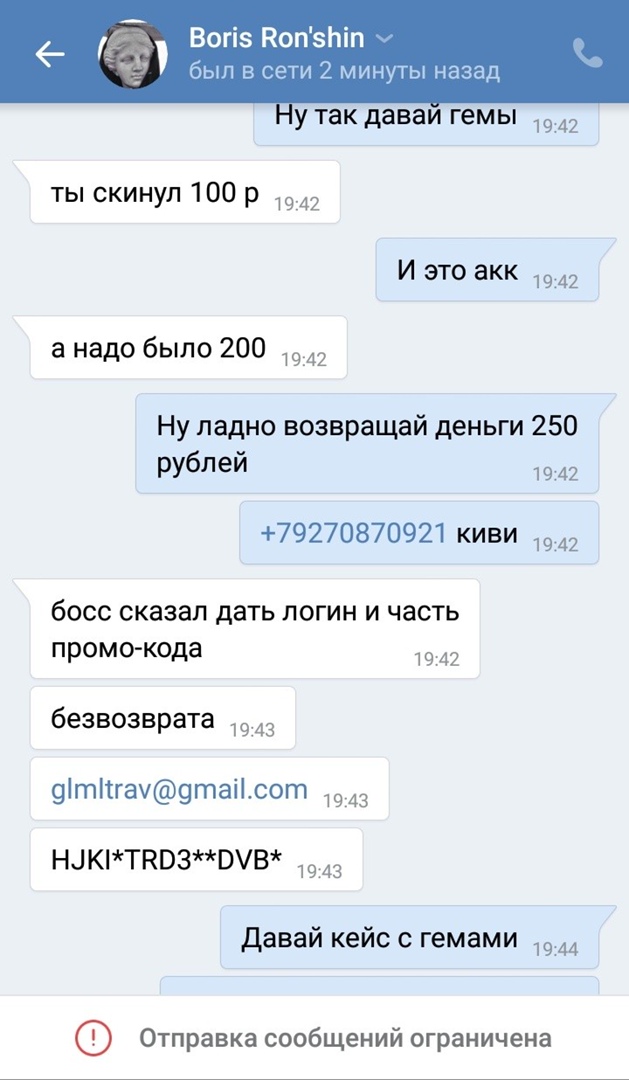Expand the Boris Ron'shin chat title dropdown

point(383,39)
